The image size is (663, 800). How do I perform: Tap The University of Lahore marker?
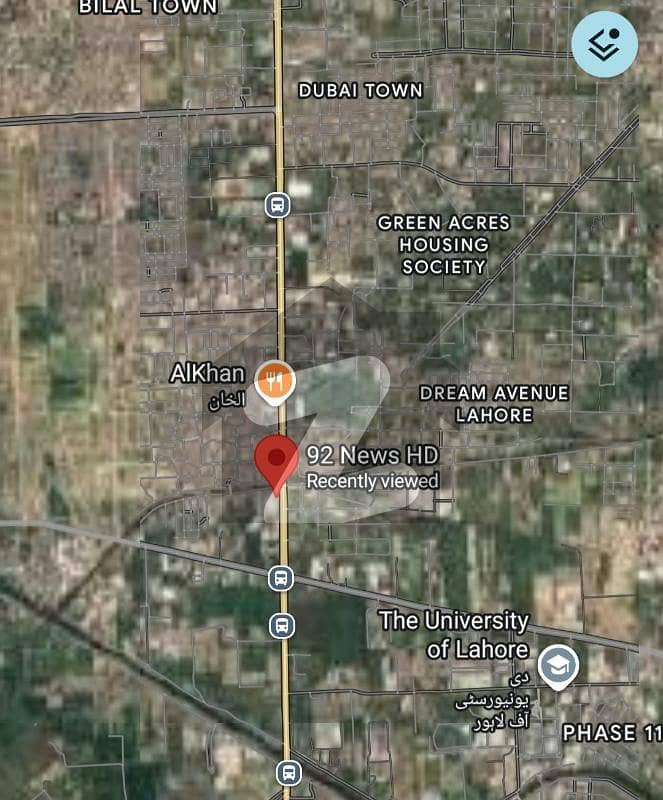(557, 665)
